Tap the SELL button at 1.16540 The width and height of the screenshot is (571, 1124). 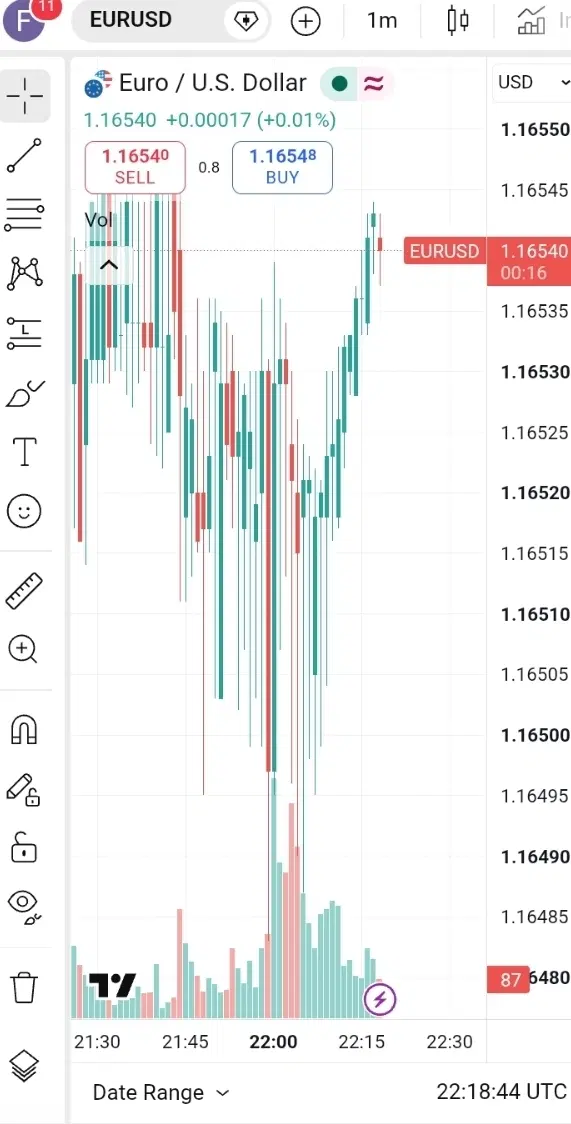click(x=135, y=168)
